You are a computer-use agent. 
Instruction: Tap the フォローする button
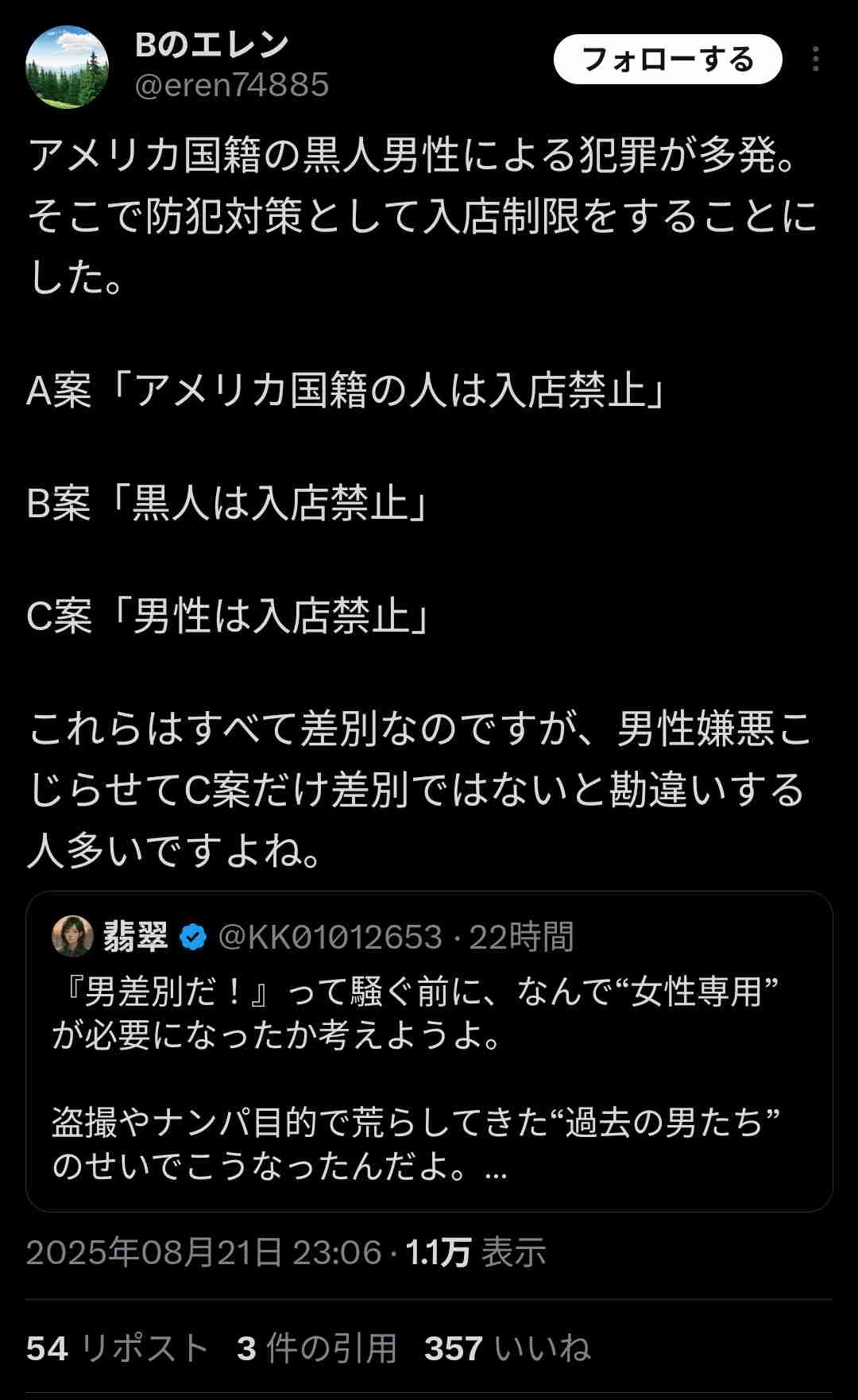(667, 60)
